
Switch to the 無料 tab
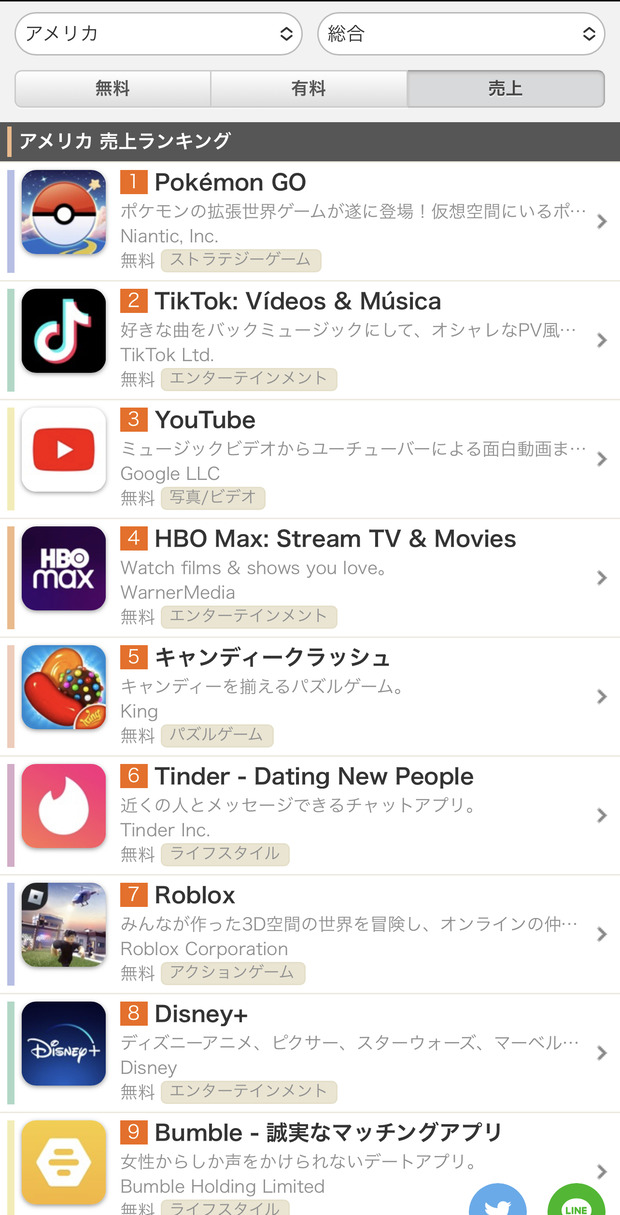[112, 88]
